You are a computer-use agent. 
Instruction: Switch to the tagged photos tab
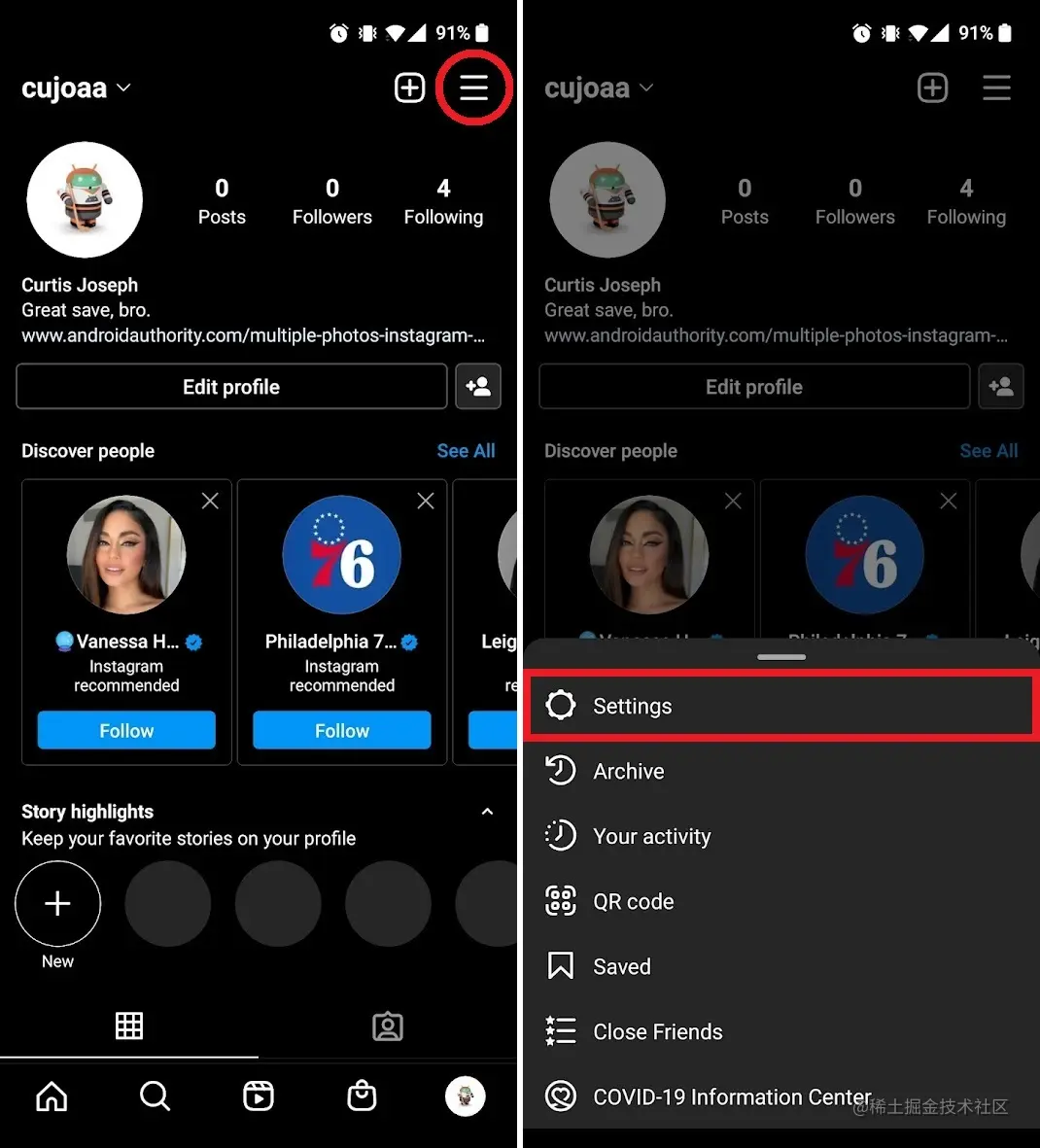tap(387, 1026)
